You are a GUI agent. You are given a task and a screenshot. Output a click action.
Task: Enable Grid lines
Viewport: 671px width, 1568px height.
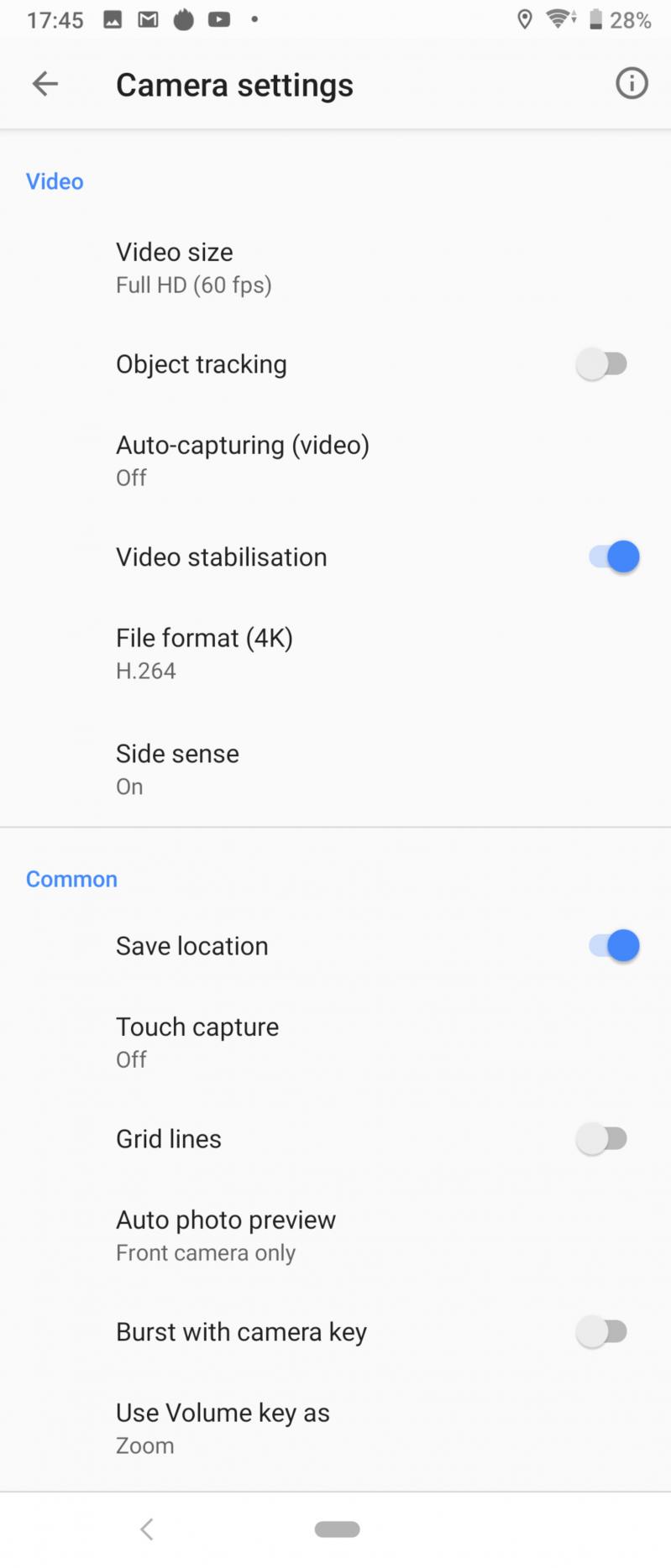(603, 1138)
